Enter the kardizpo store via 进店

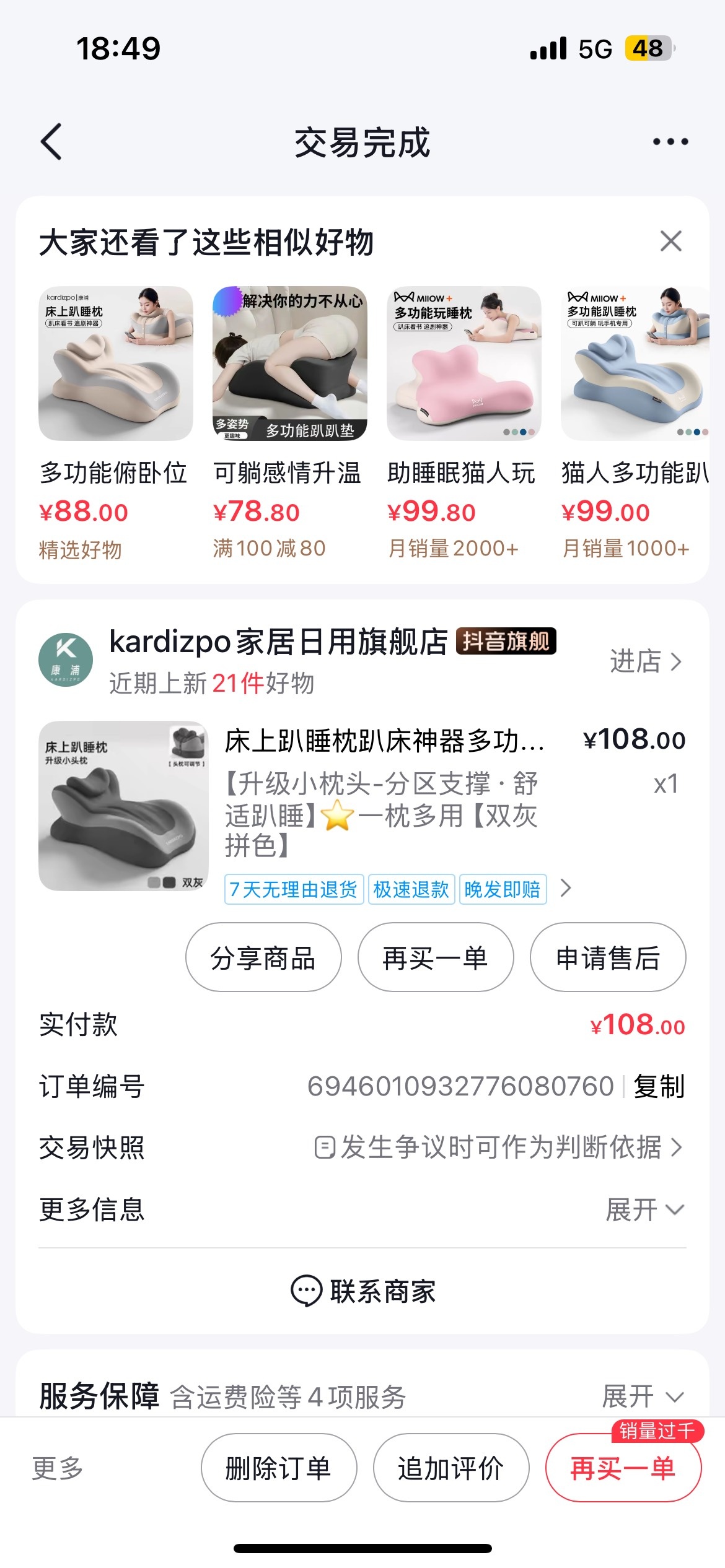point(645,661)
